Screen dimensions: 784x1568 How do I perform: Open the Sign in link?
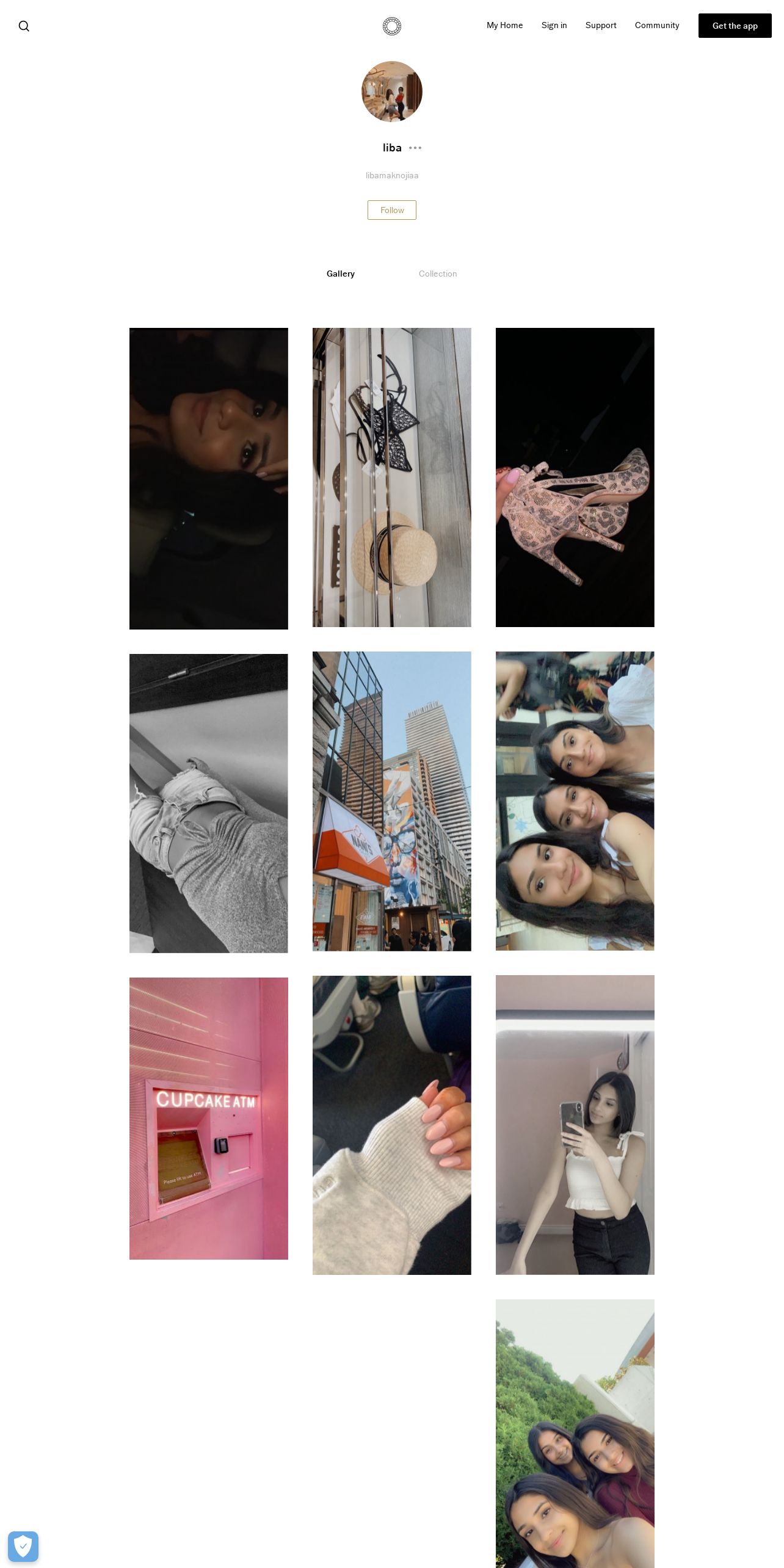pyautogui.click(x=554, y=25)
